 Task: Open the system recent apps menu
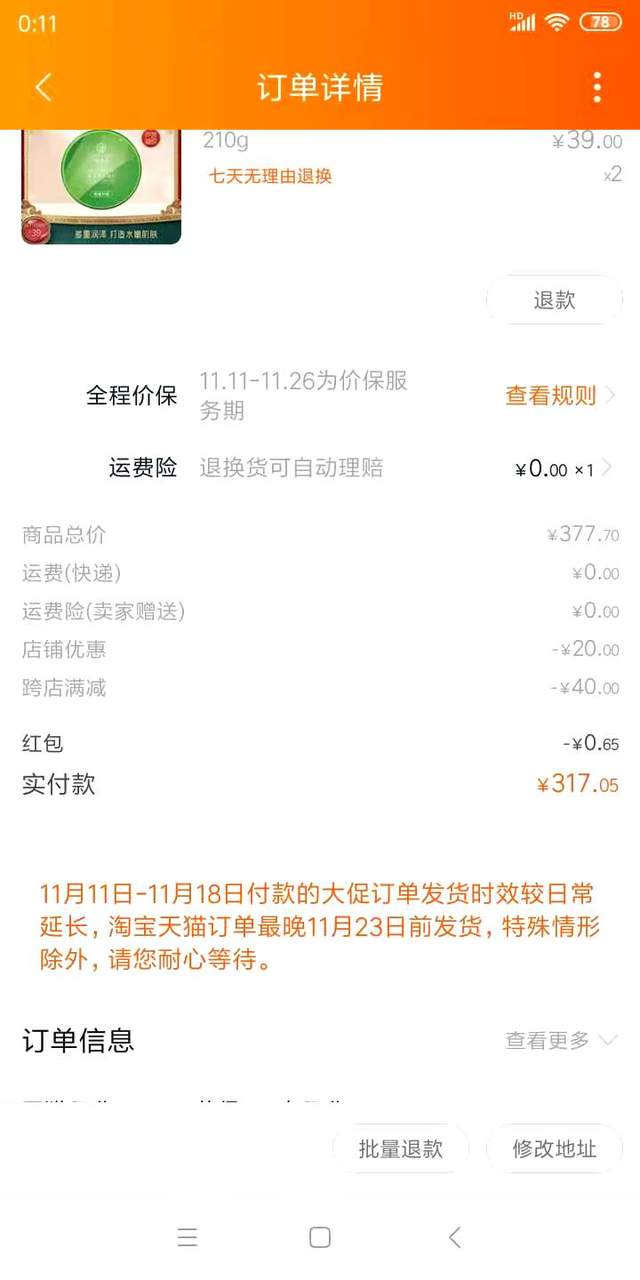tap(187, 1237)
